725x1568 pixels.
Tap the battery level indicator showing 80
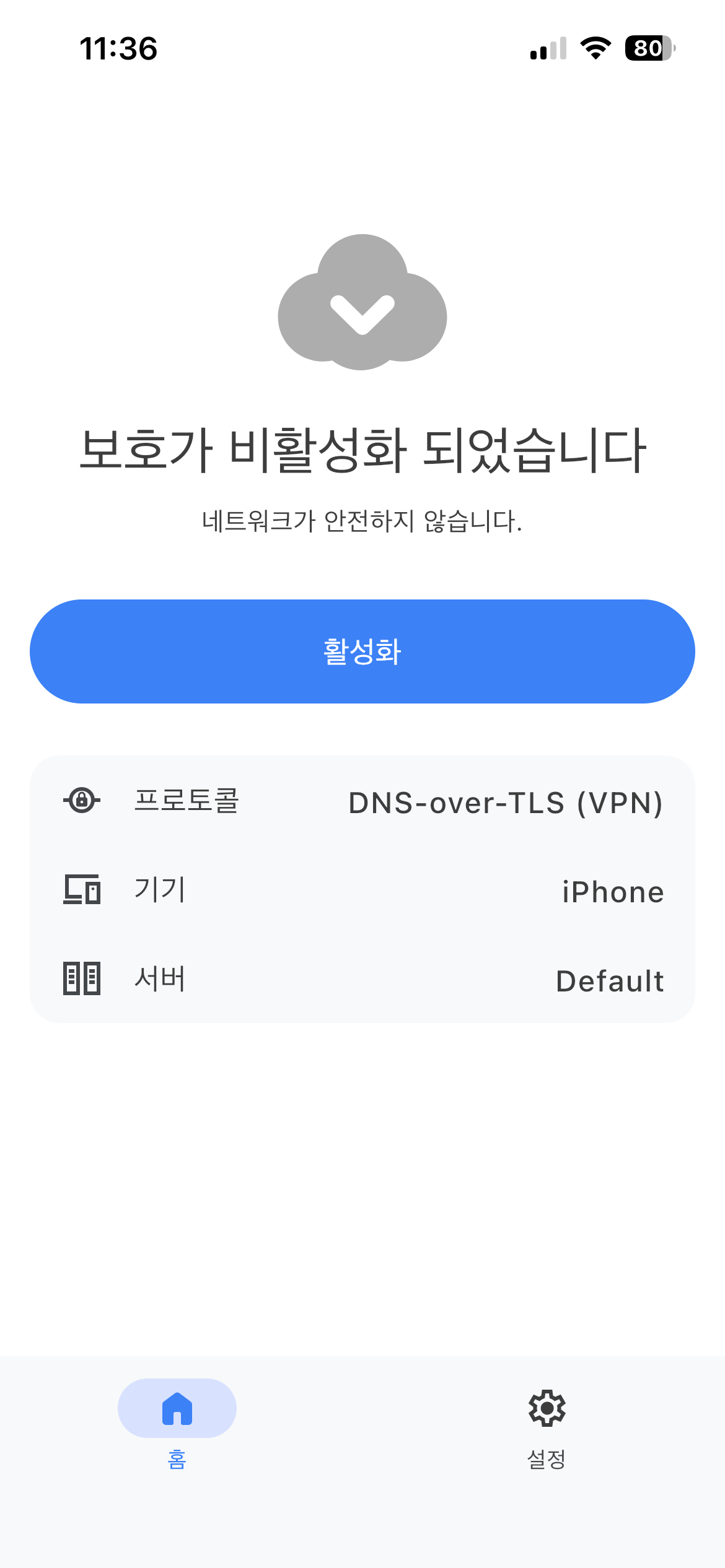coord(646,48)
